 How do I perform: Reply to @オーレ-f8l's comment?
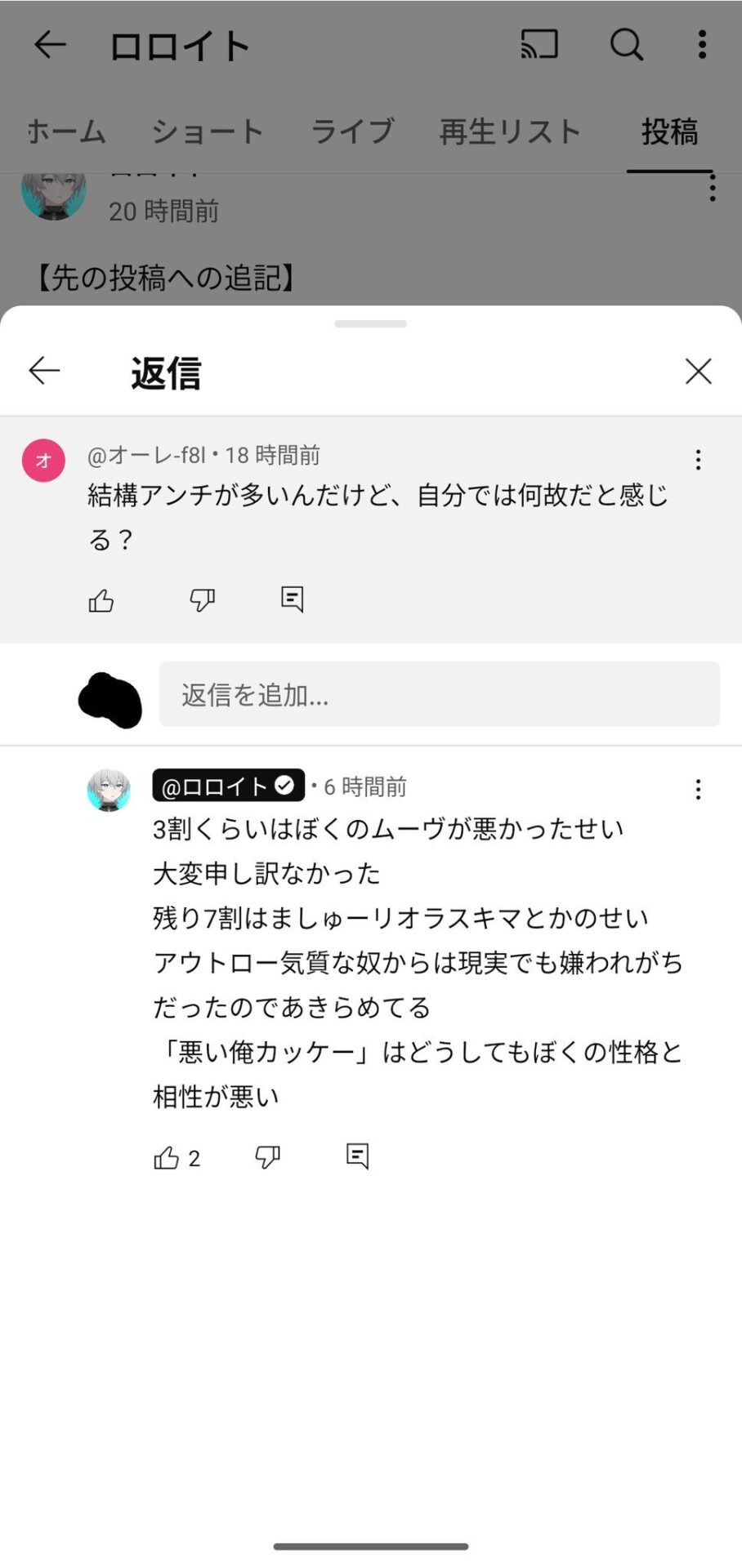292,599
